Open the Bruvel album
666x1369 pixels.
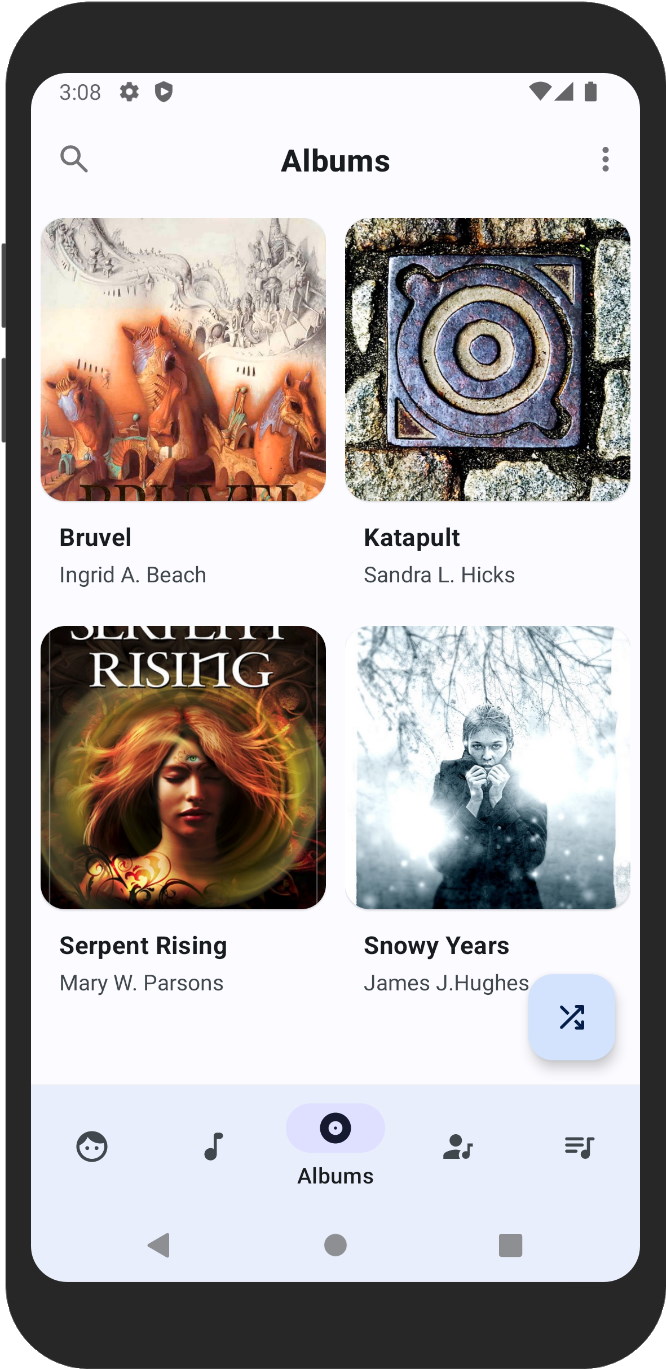[183, 360]
